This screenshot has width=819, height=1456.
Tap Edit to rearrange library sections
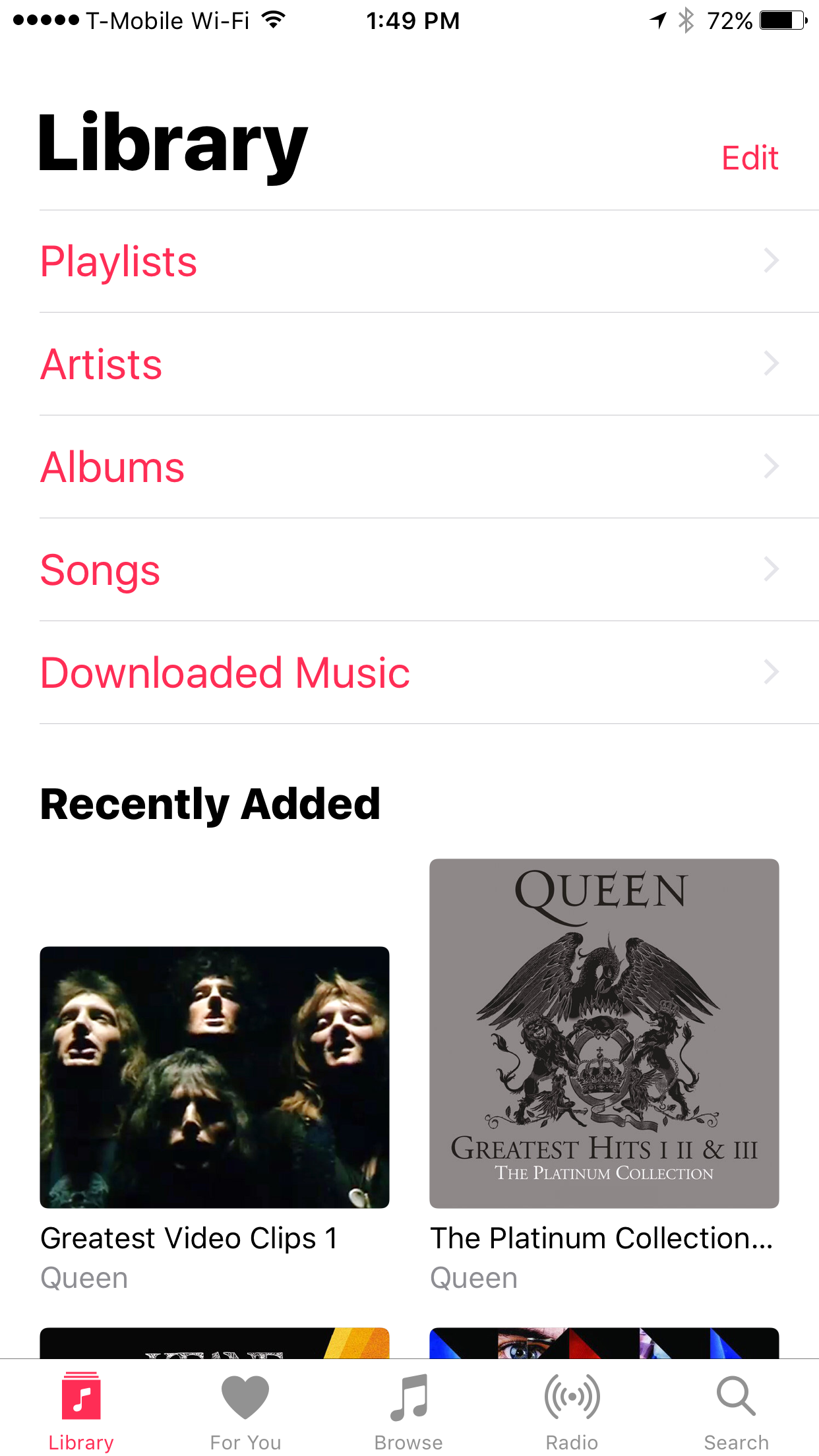(x=749, y=158)
